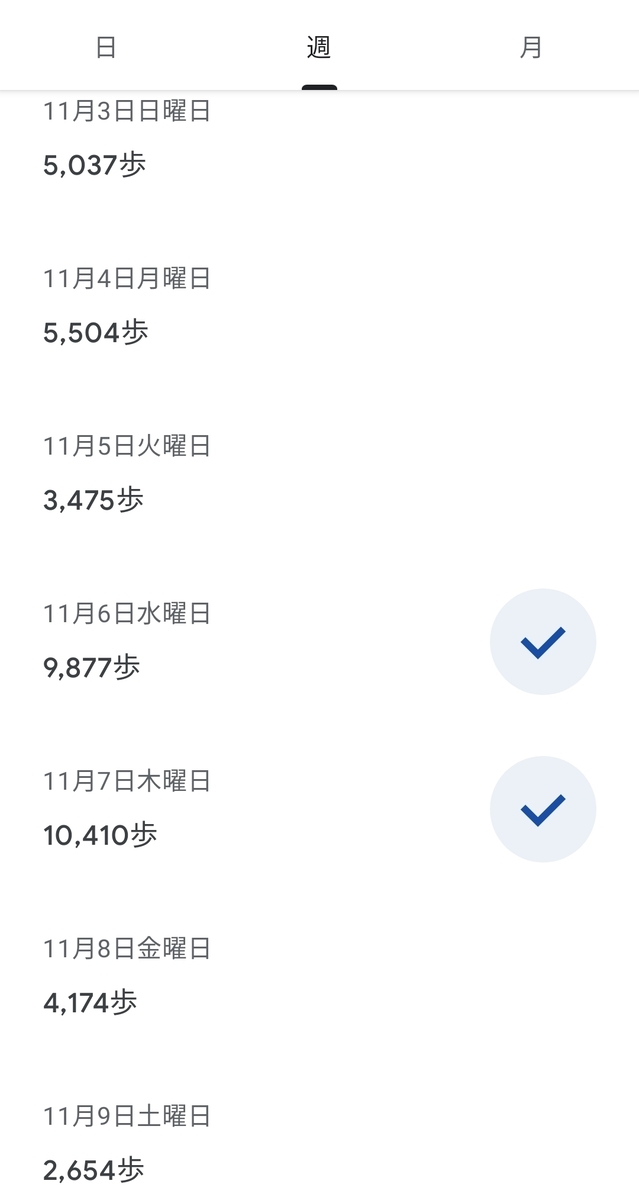View details for 11月5日火曜日

(319, 473)
